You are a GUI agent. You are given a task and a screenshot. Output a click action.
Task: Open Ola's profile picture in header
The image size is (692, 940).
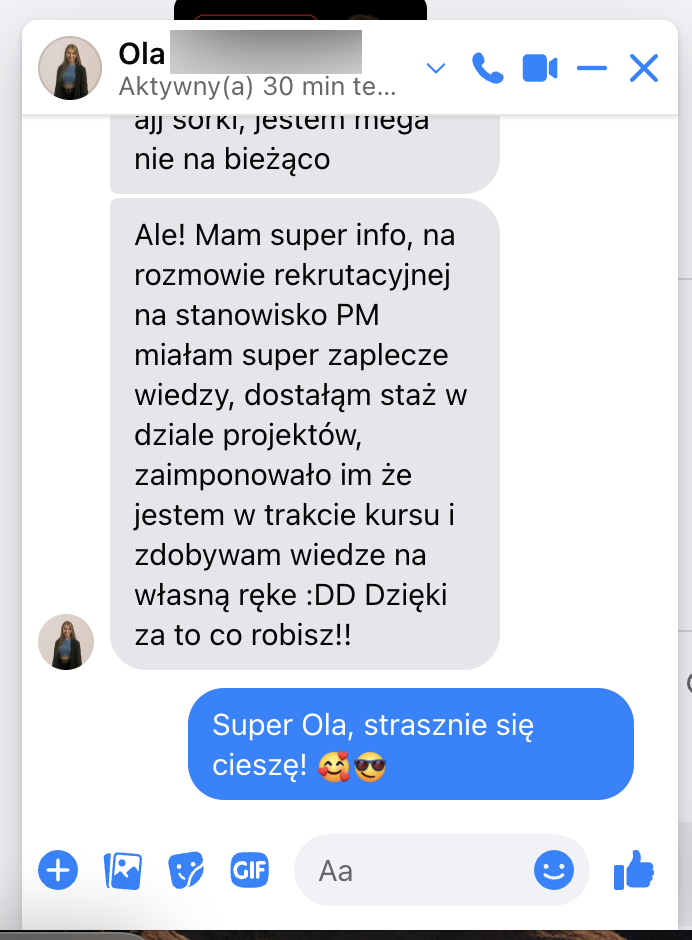click(x=69, y=68)
